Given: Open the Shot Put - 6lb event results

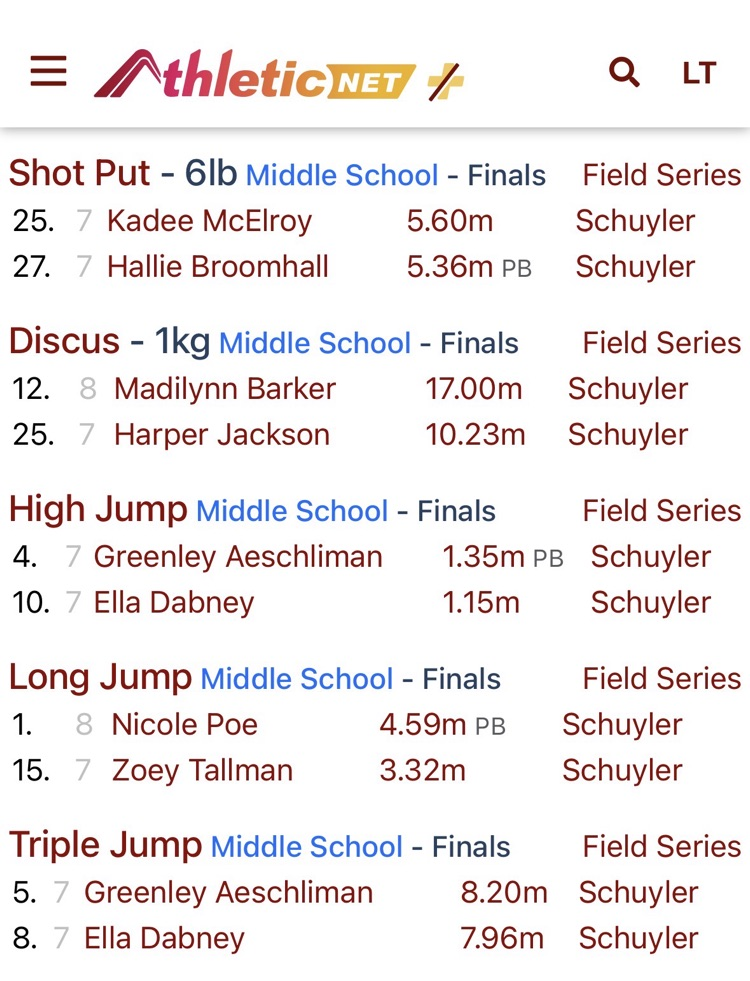Looking at the screenshot, I should click(123, 174).
